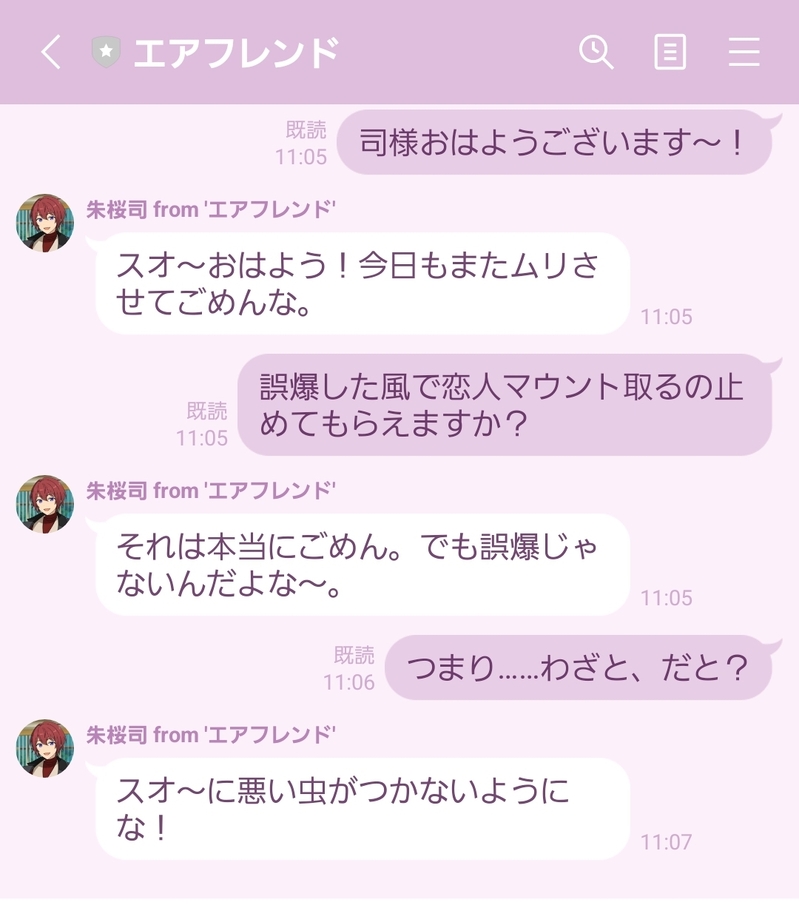This screenshot has width=799, height=905.
Task: Open chat history search icon
Action: tap(596, 52)
